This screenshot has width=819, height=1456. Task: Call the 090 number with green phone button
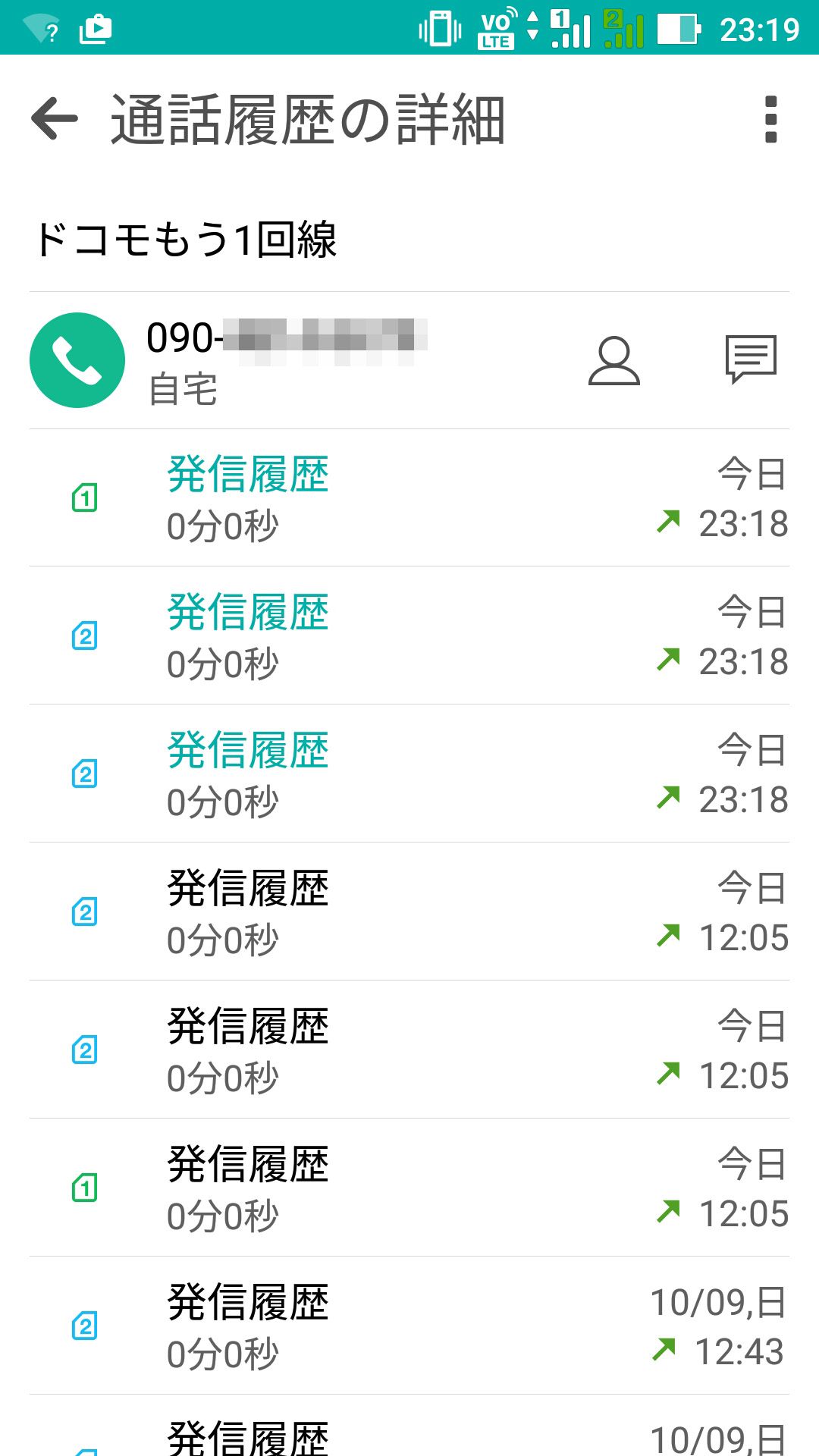point(77,360)
